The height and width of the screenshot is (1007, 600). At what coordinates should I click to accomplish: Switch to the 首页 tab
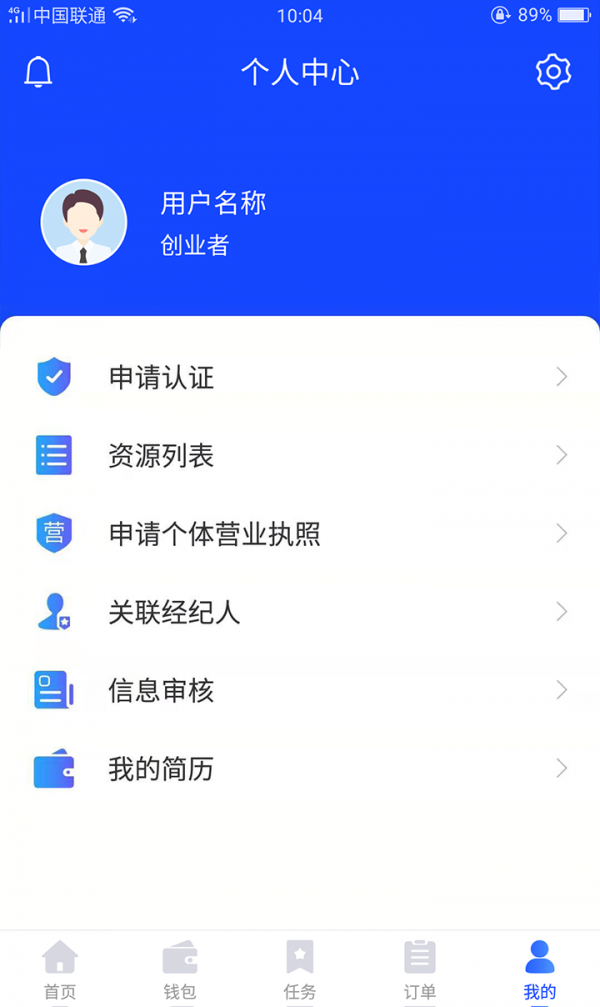pos(60,970)
